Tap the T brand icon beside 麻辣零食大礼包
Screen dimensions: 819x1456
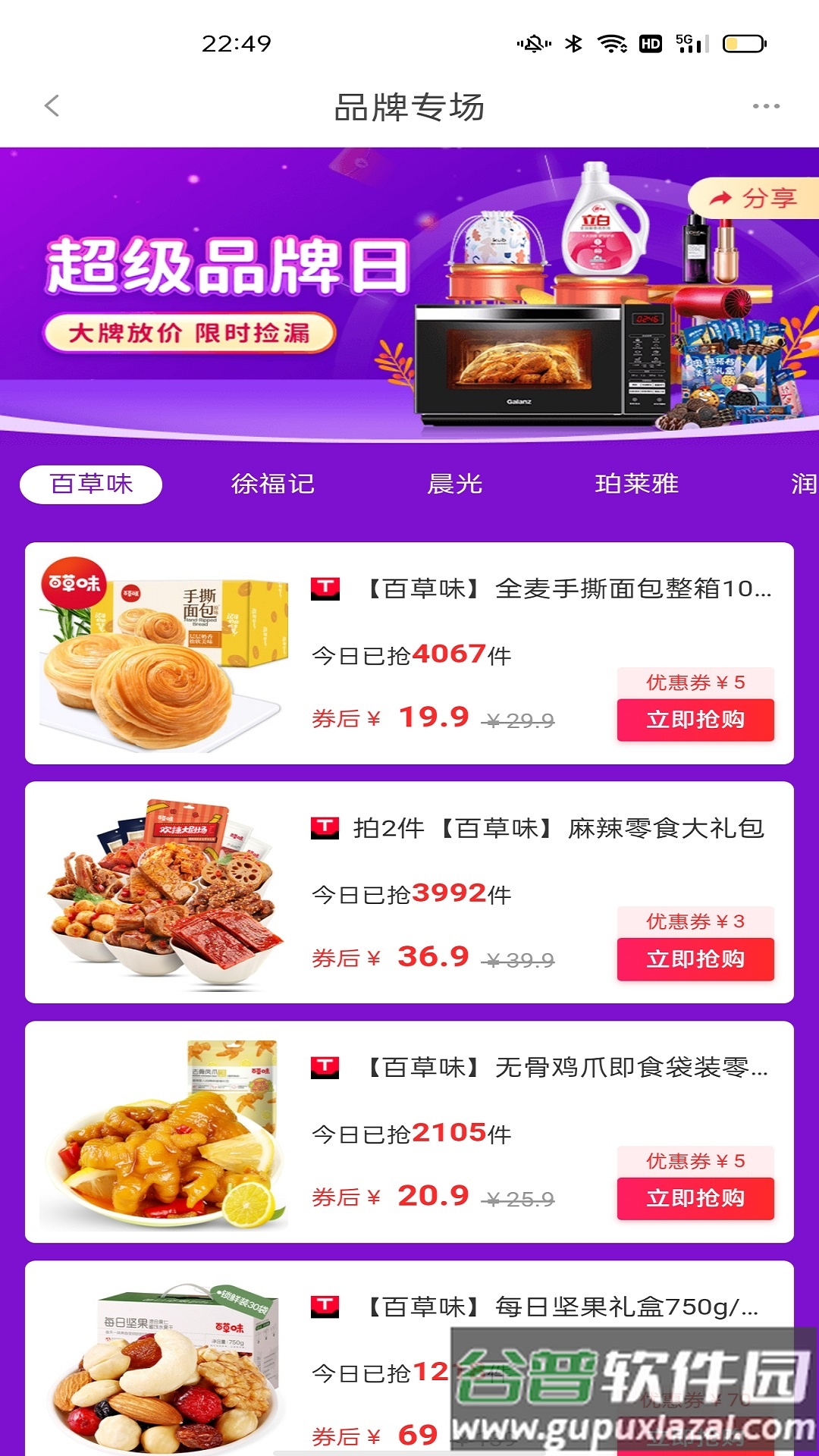point(325,830)
